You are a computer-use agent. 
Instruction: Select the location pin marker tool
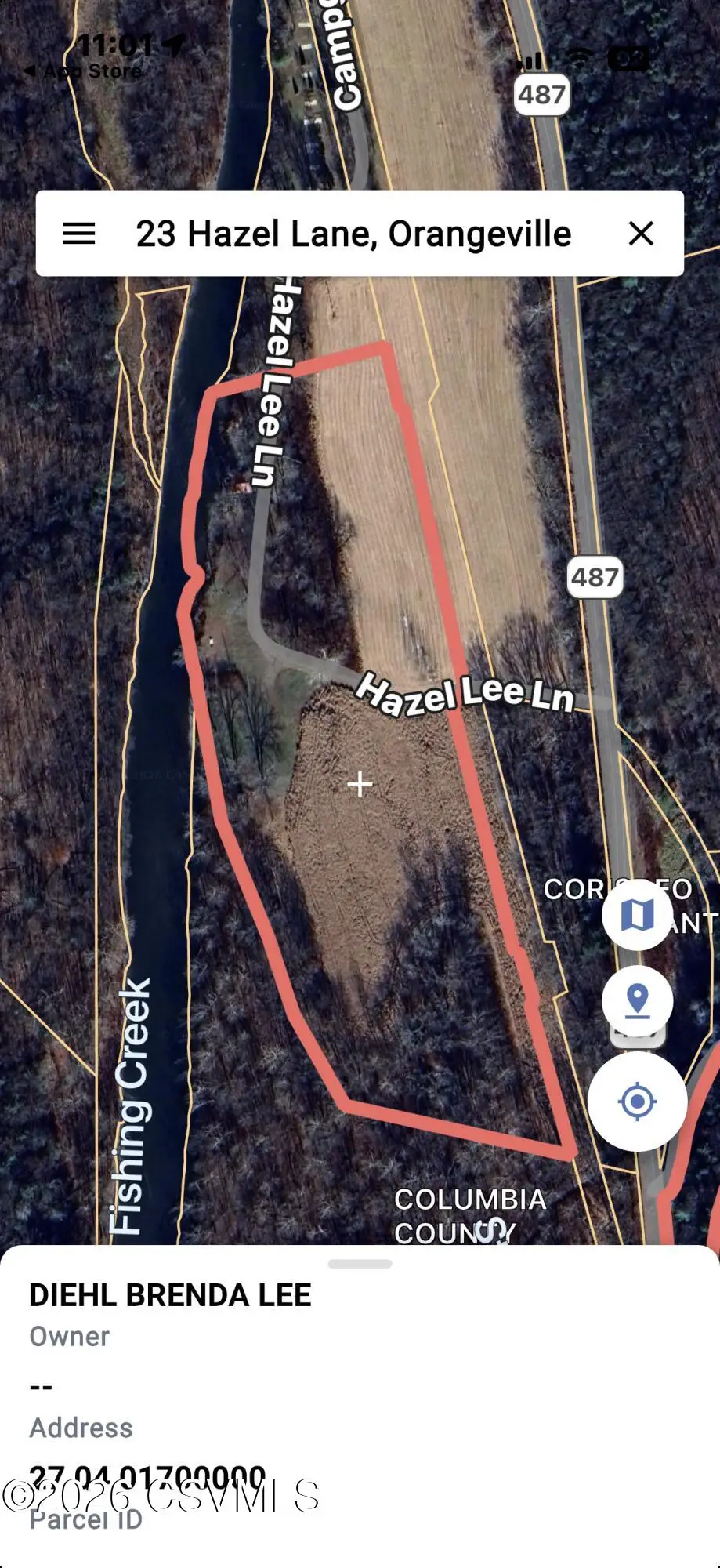(x=637, y=999)
